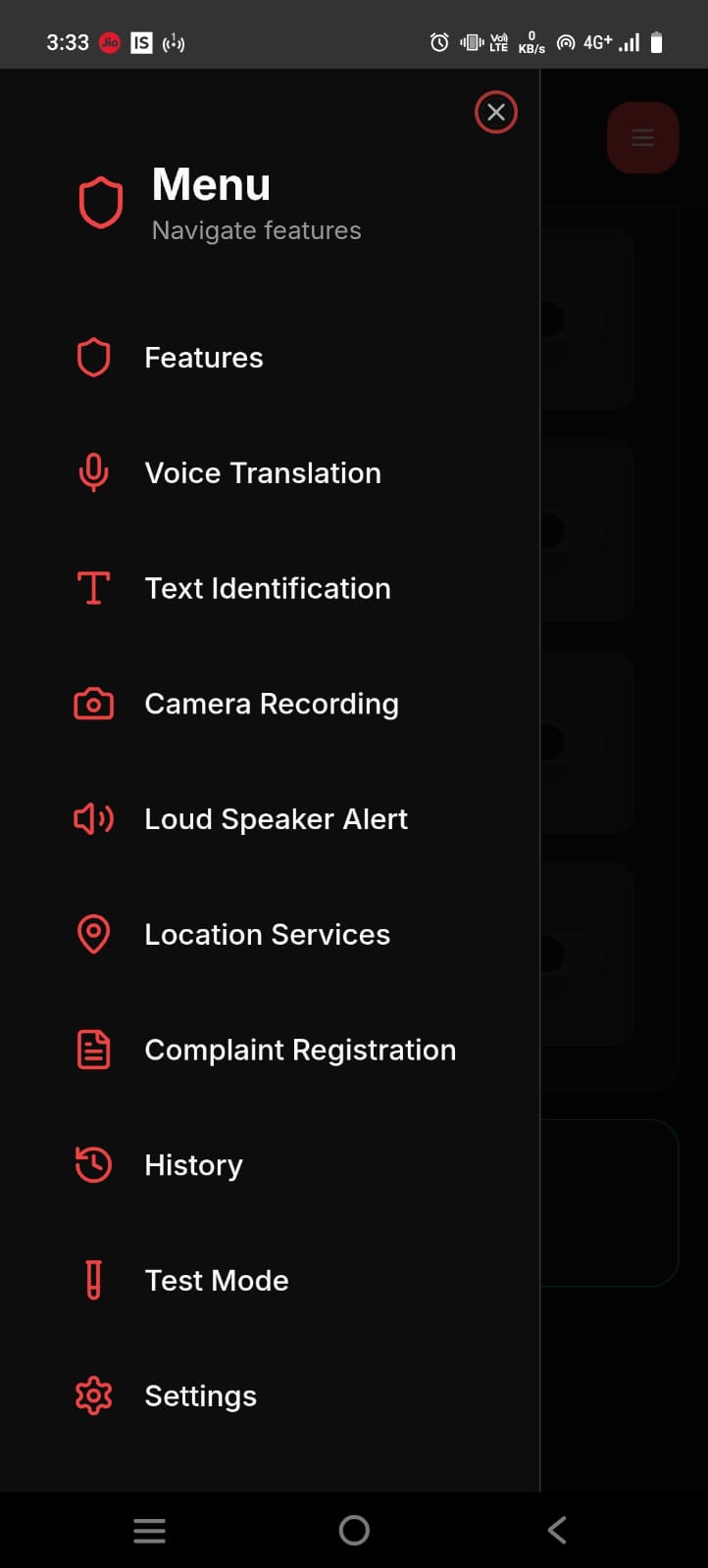Select Test Mode
Screen dimensions: 708x1568
click(x=216, y=1281)
